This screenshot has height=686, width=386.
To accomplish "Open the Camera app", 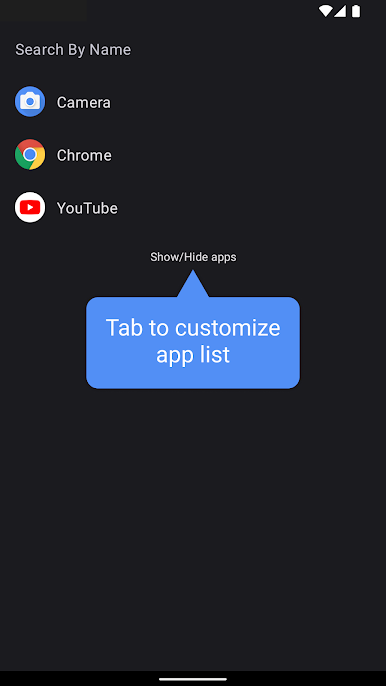I will tap(193, 102).
